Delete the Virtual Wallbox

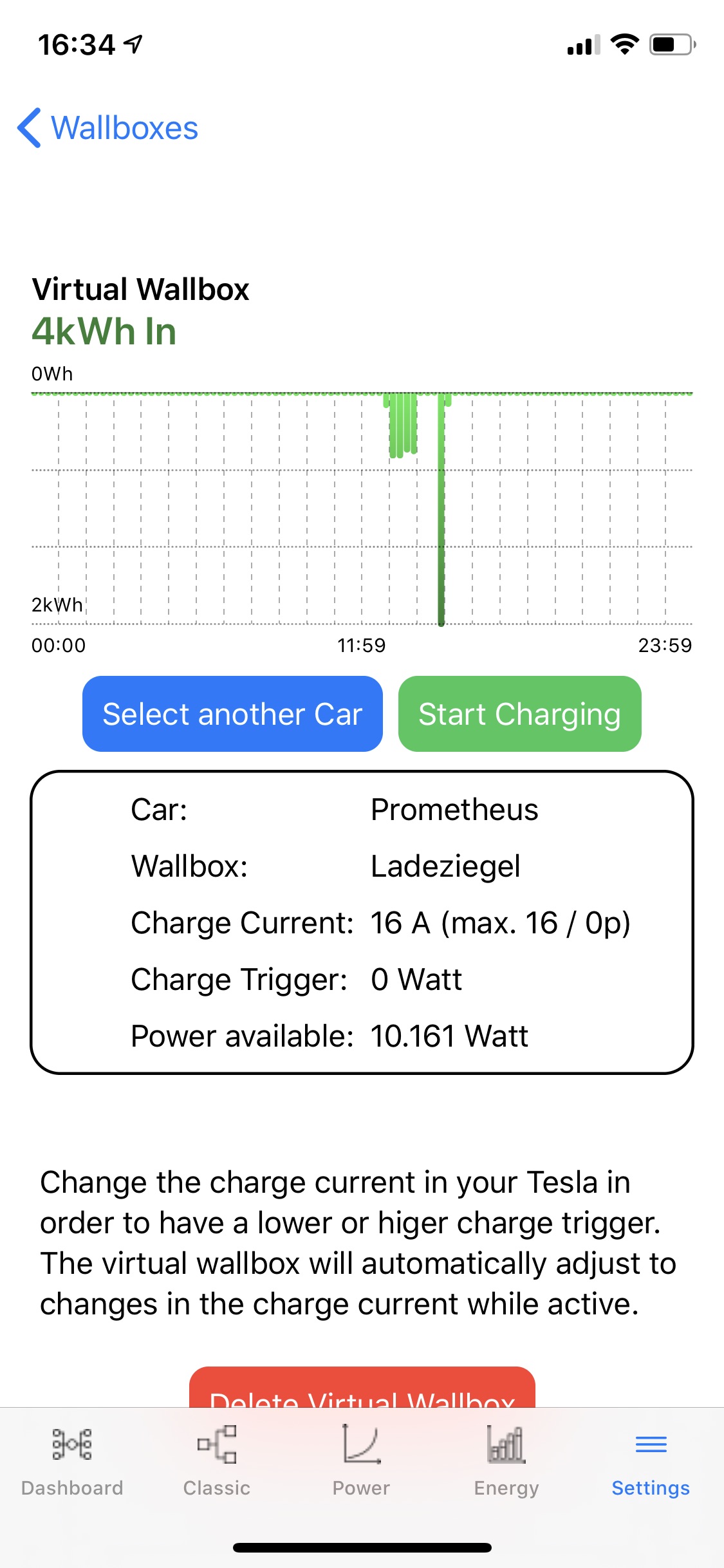point(362,1387)
